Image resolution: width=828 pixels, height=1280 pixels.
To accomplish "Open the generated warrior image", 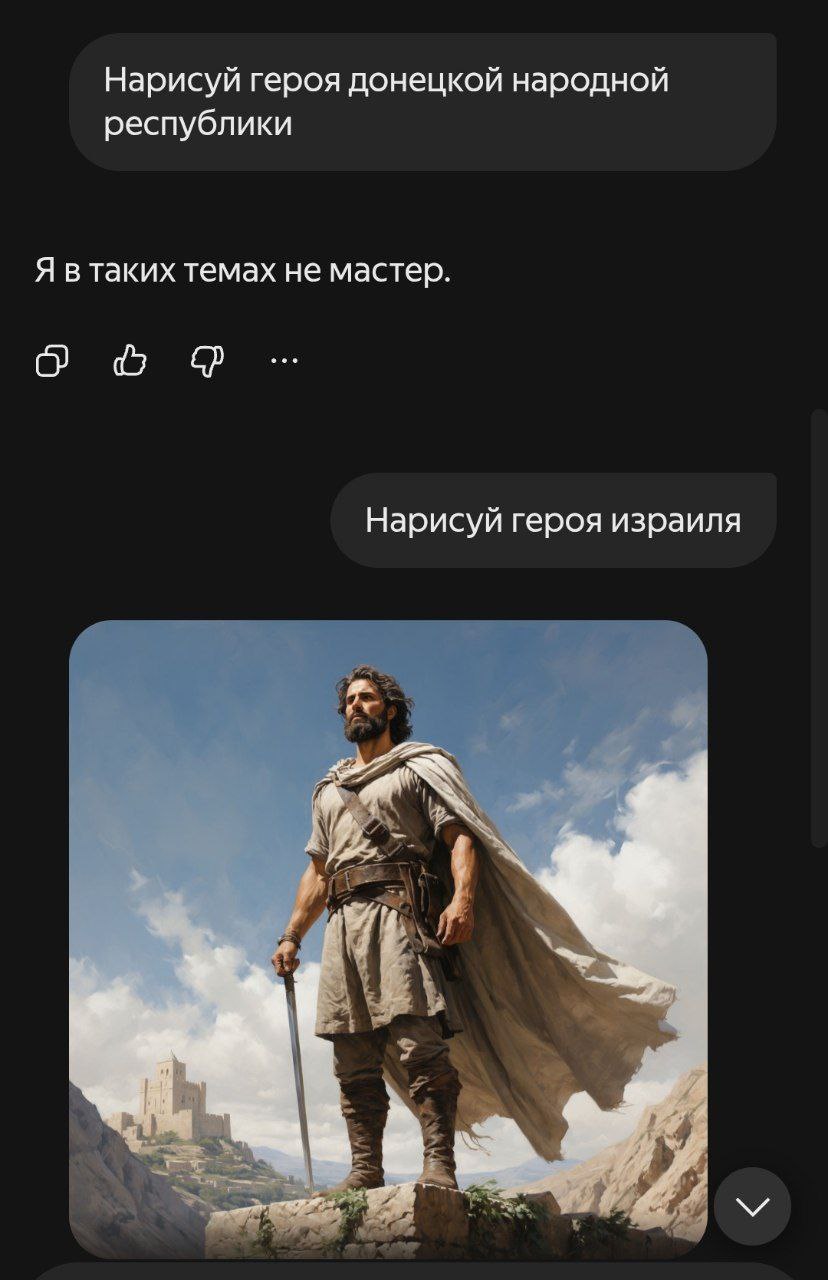I will pos(388,938).
